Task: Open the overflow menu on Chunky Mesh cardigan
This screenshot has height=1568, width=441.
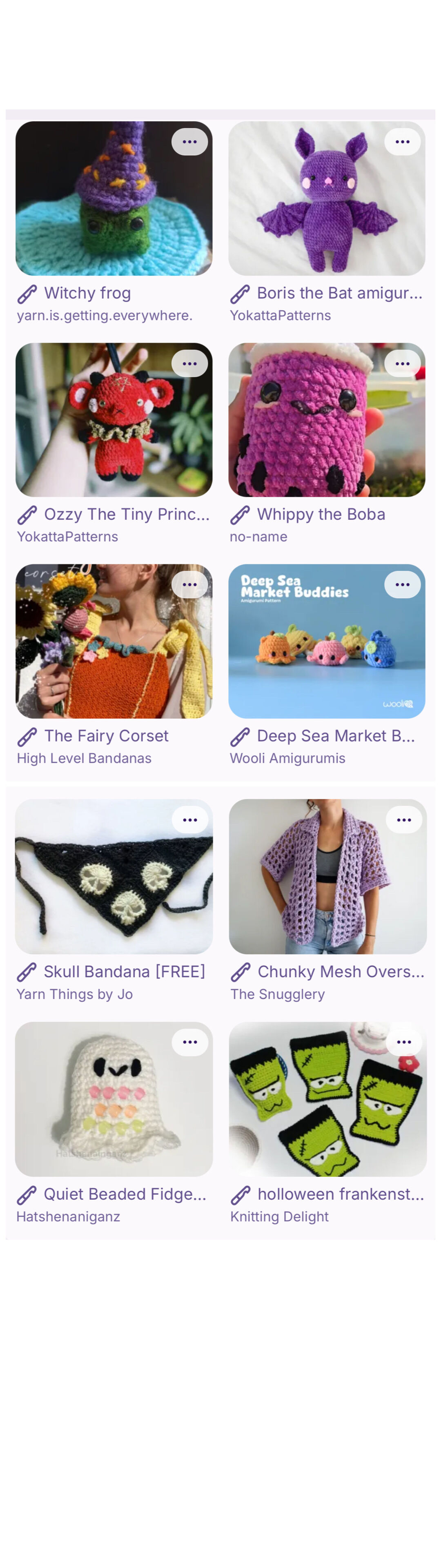Action: coord(404,820)
